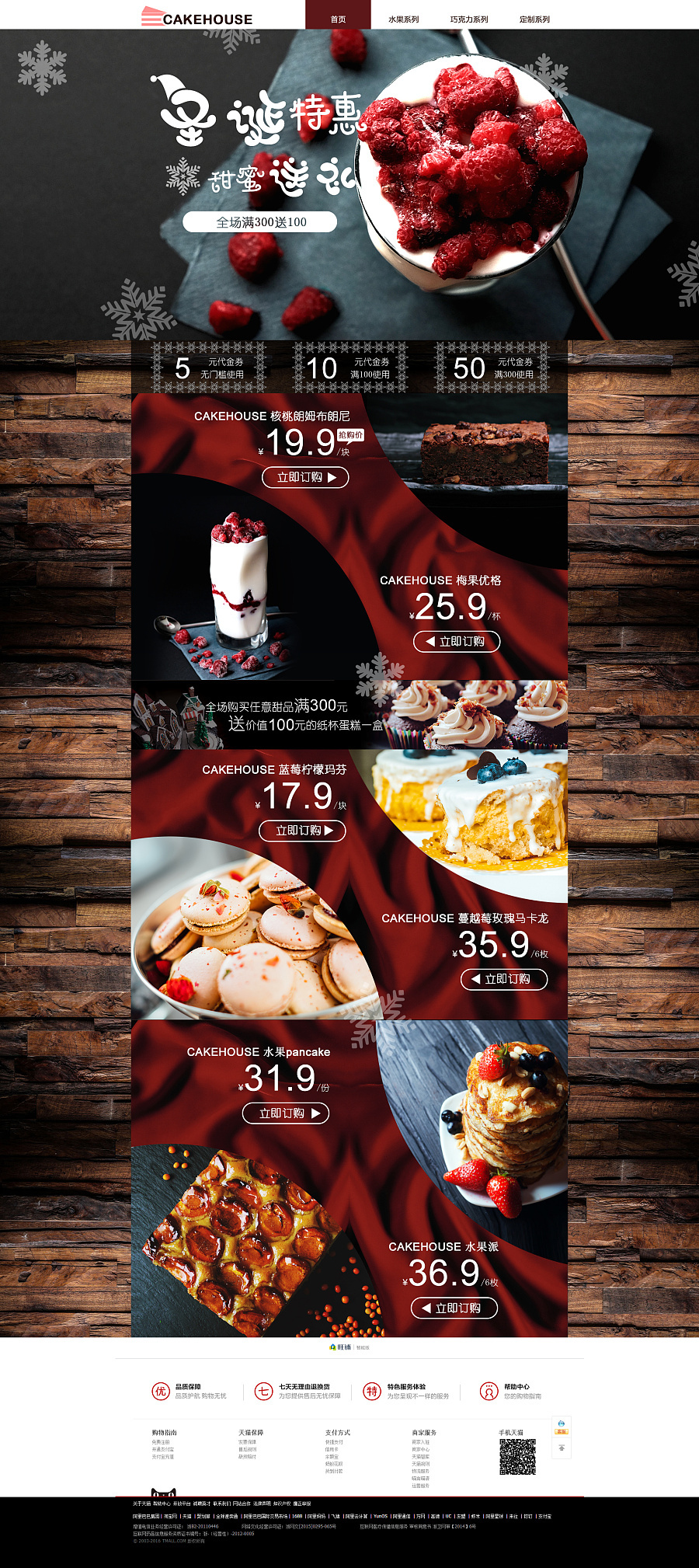699x1568 pixels.
Task: Order the 蔓越莓玫瑰马卡龙 via 立即订购
Action: click(504, 979)
